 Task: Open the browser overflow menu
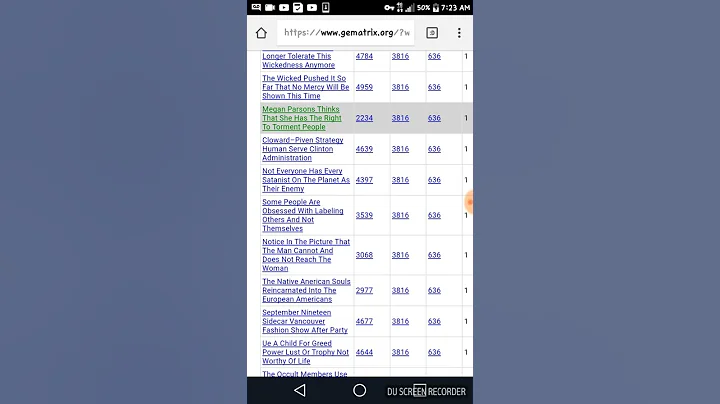point(459,32)
